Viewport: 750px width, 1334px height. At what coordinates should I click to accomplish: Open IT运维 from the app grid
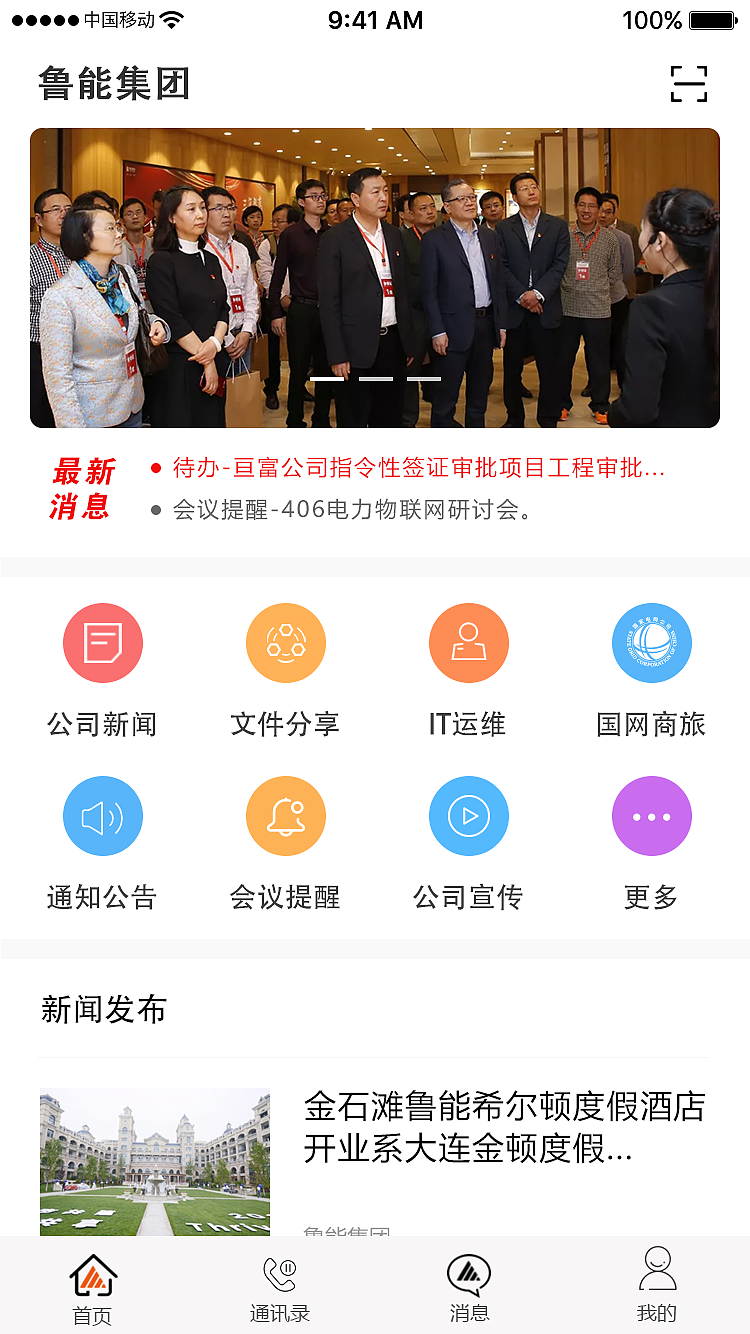(469, 643)
